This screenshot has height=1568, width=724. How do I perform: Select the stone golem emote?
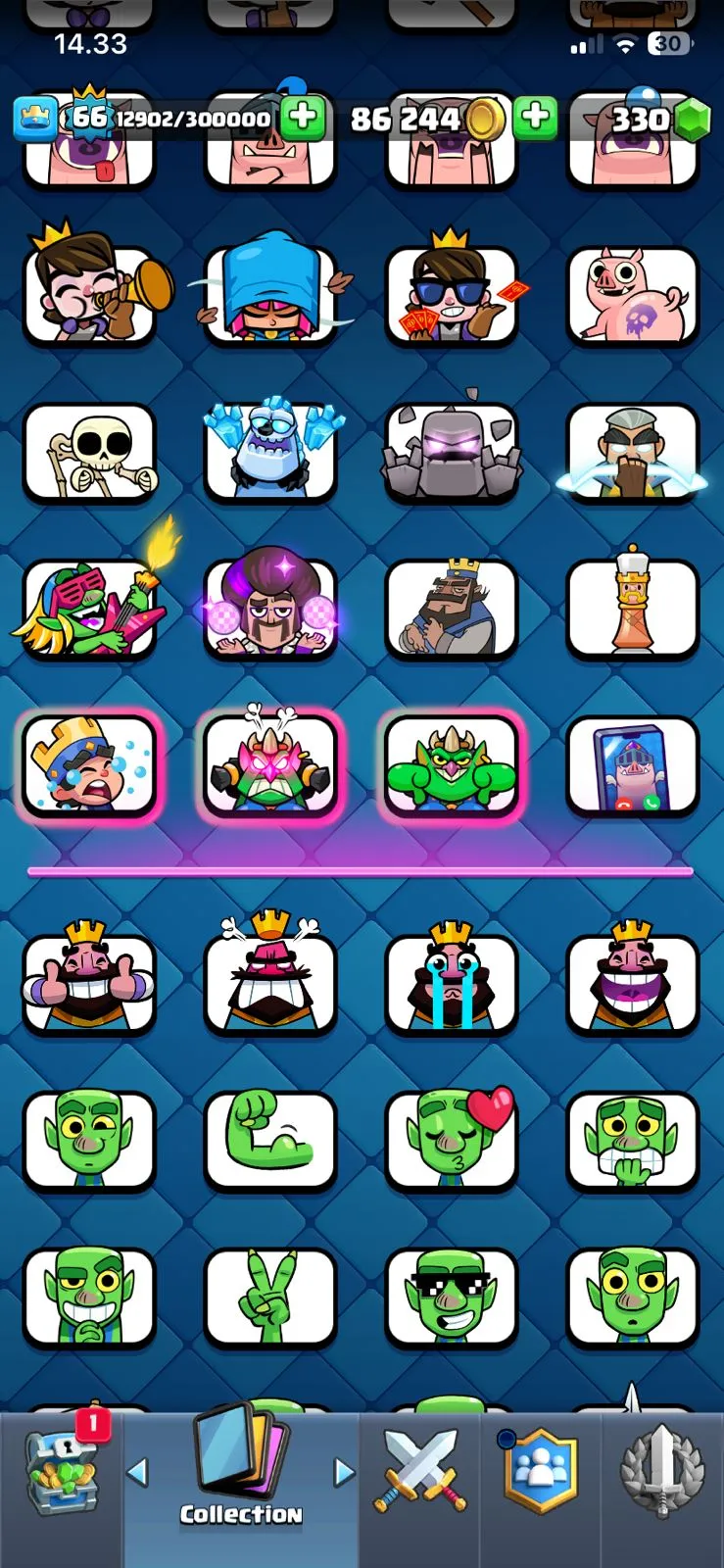[452, 454]
